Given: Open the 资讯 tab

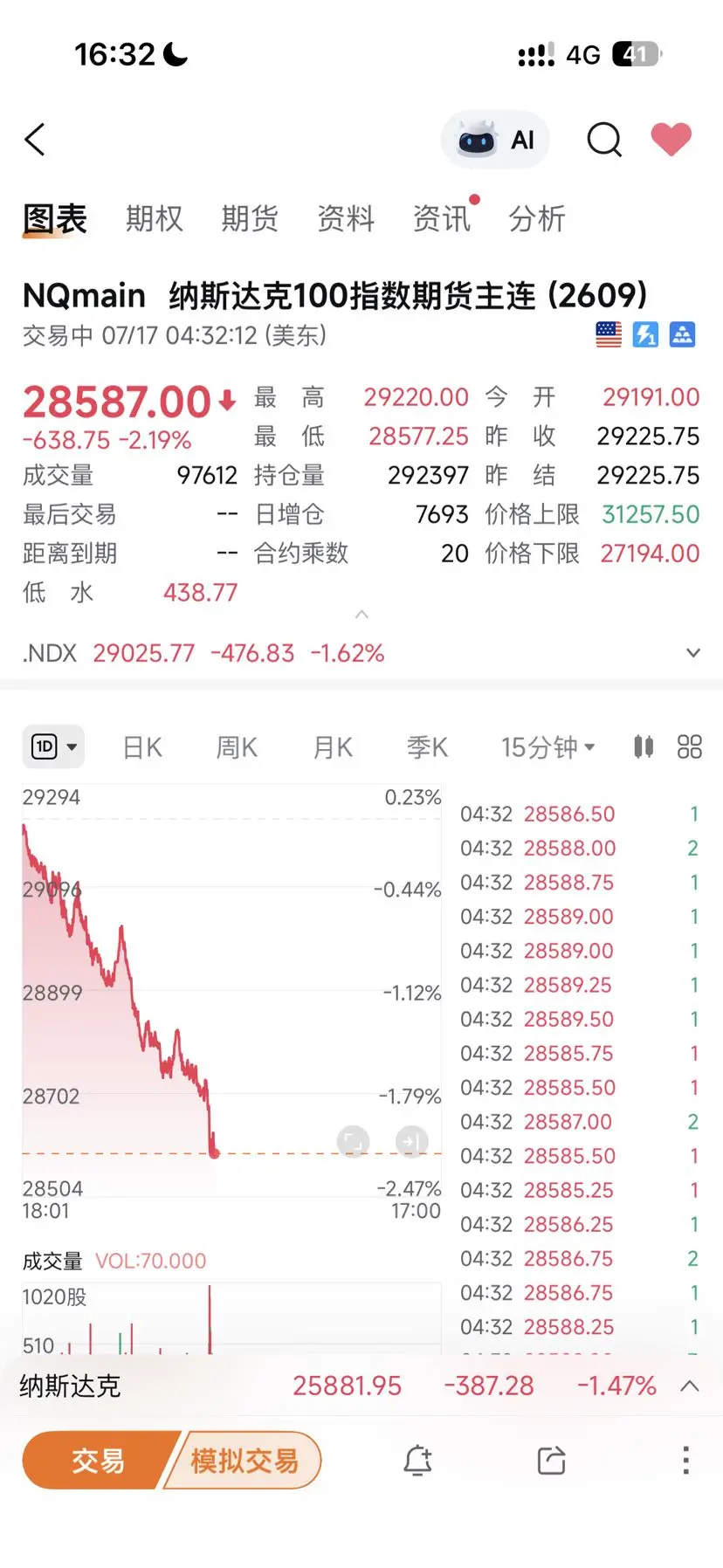Looking at the screenshot, I should pos(442,218).
